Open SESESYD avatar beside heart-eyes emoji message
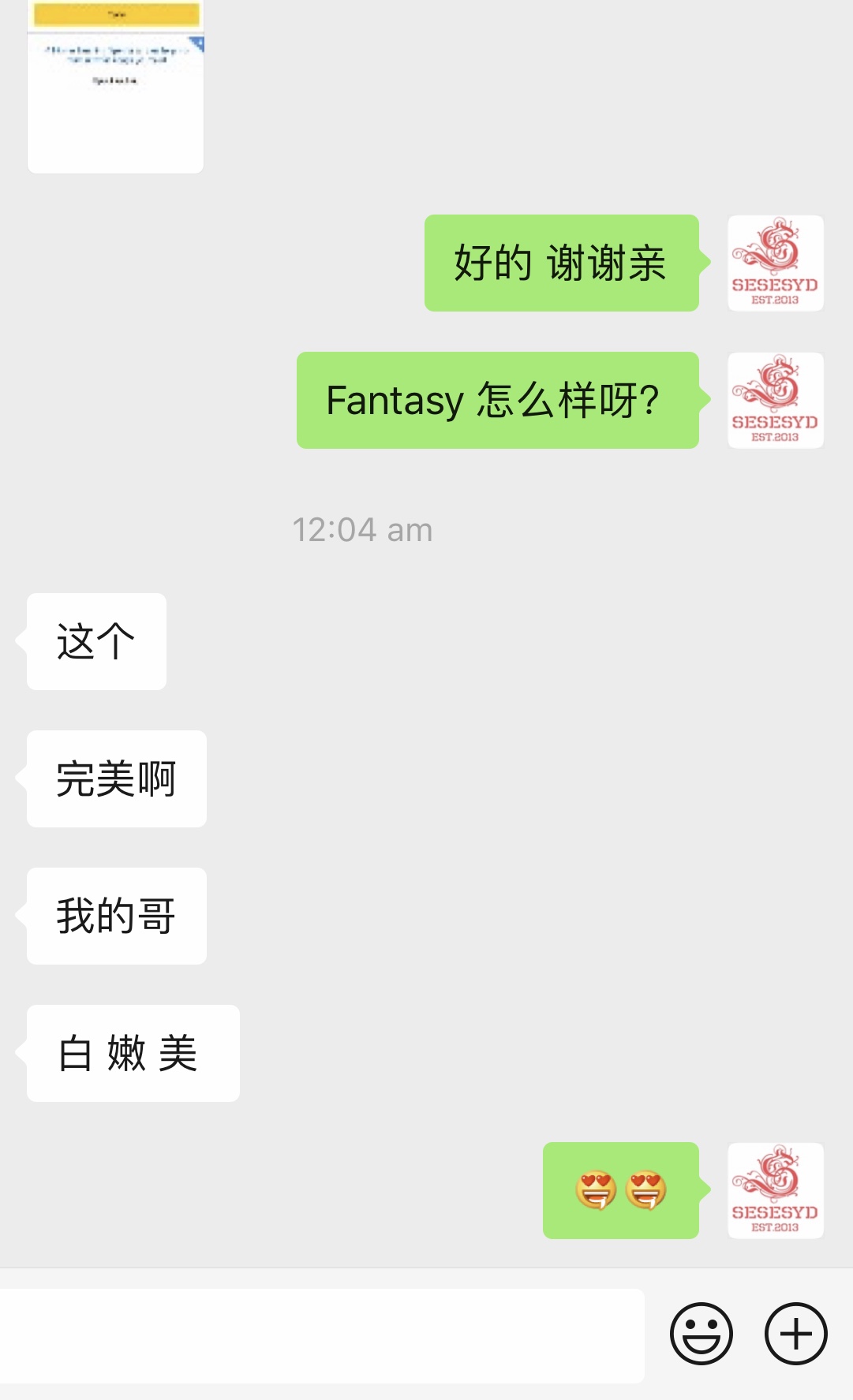The image size is (853, 1400). (775, 1190)
